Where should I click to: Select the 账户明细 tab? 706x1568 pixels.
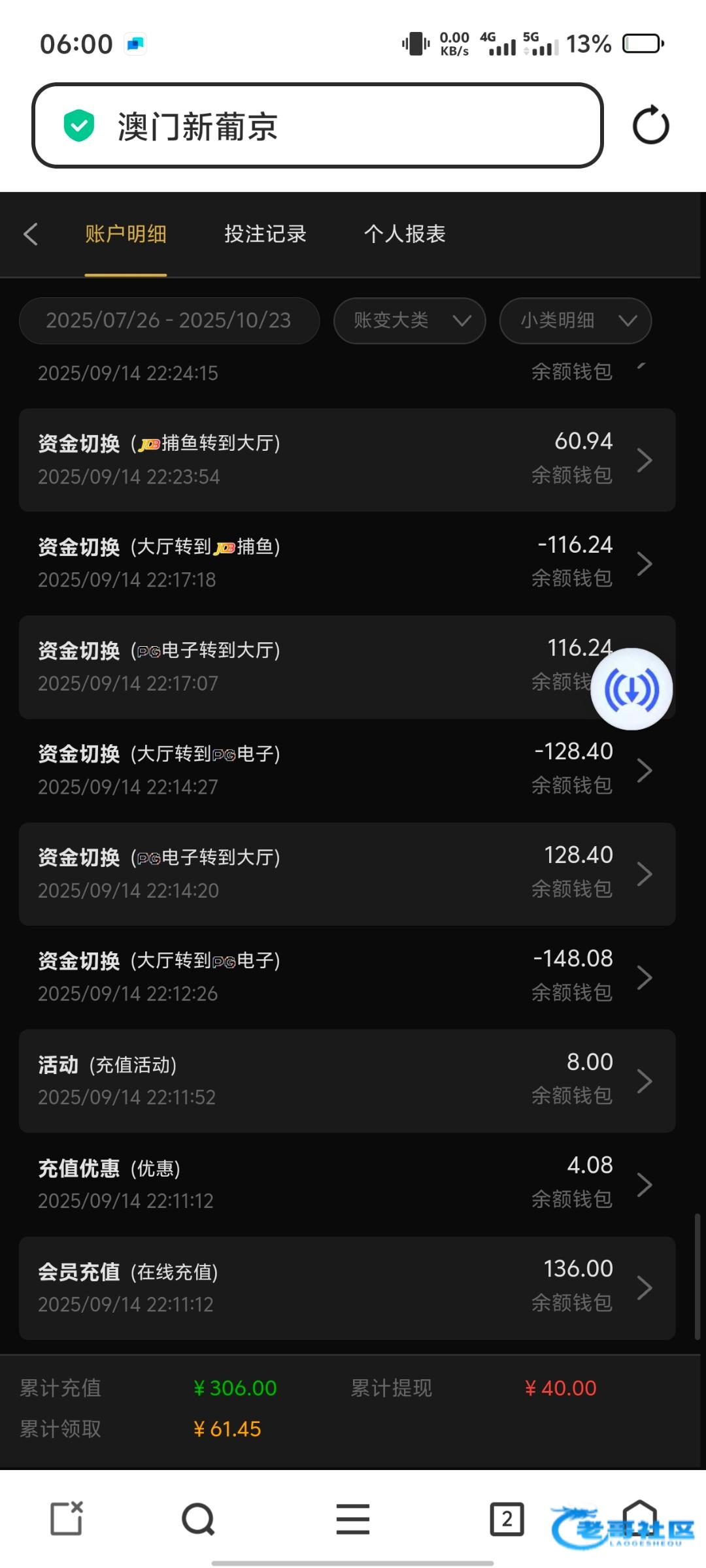point(126,234)
